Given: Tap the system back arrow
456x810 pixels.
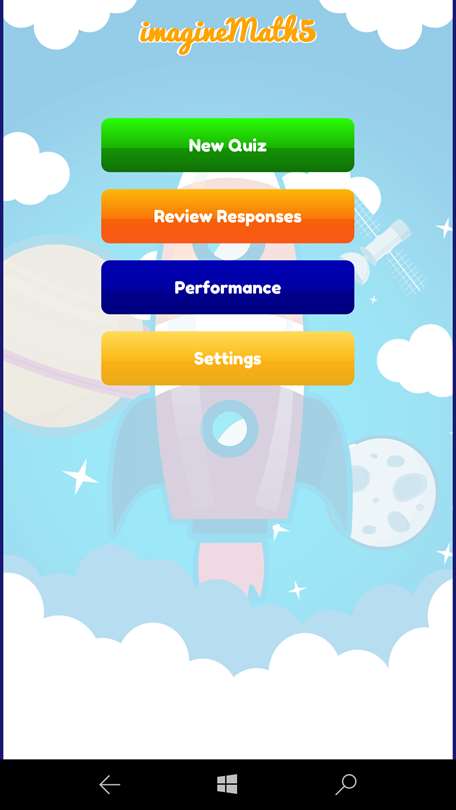Looking at the screenshot, I should (109, 785).
